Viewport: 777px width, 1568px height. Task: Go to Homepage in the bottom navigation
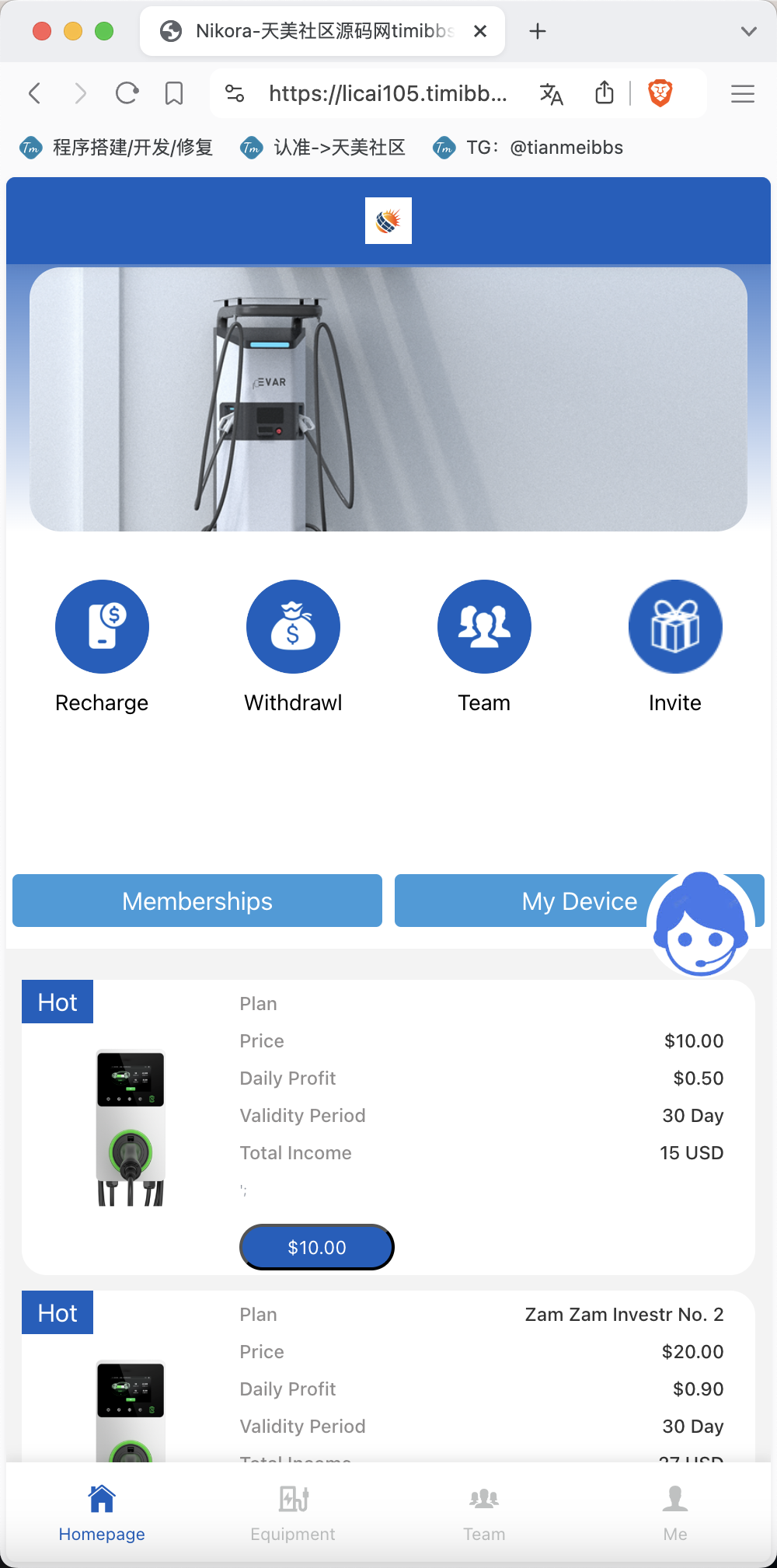(102, 1513)
